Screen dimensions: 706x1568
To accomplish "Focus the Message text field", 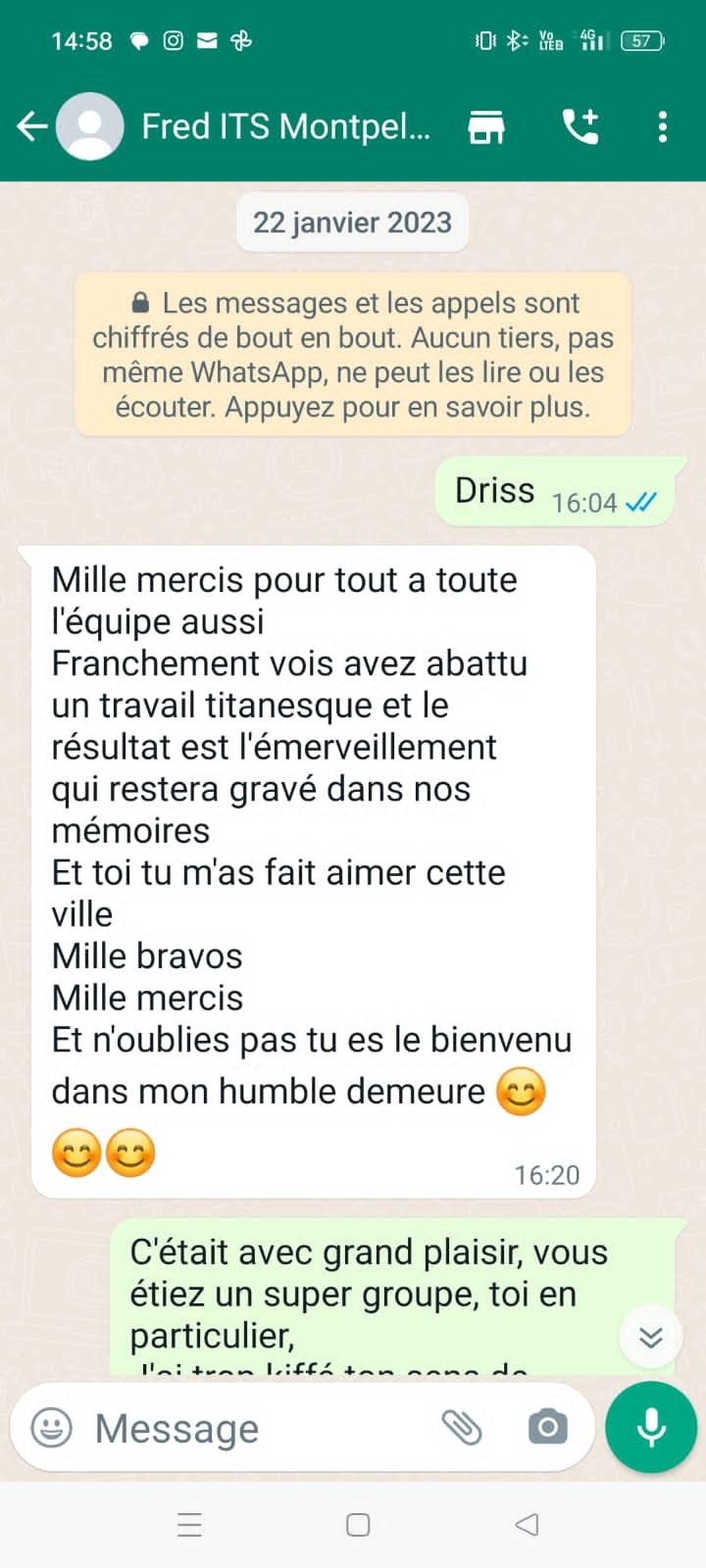I will tap(255, 1428).
